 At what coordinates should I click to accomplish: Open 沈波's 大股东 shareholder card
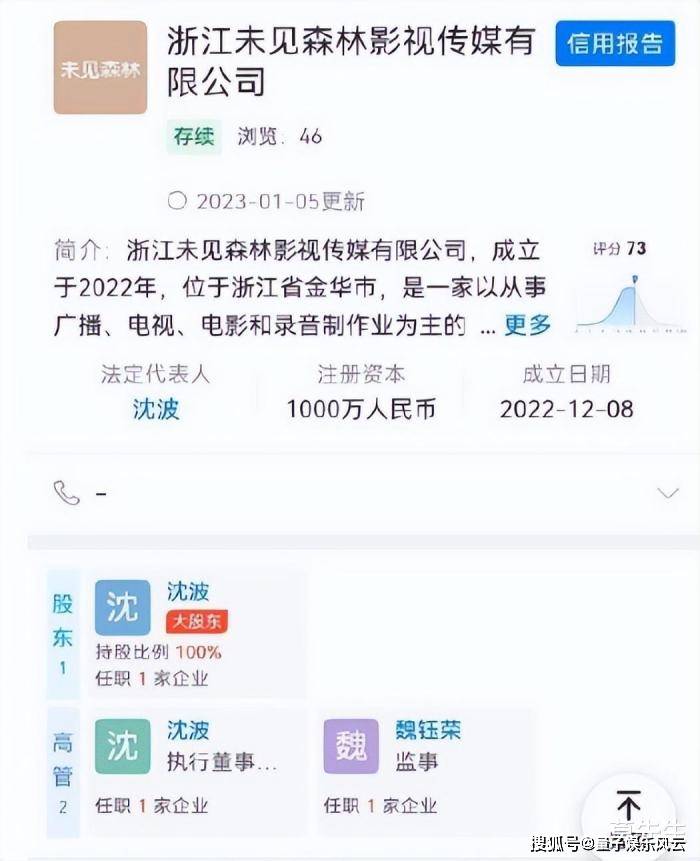(195, 633)
